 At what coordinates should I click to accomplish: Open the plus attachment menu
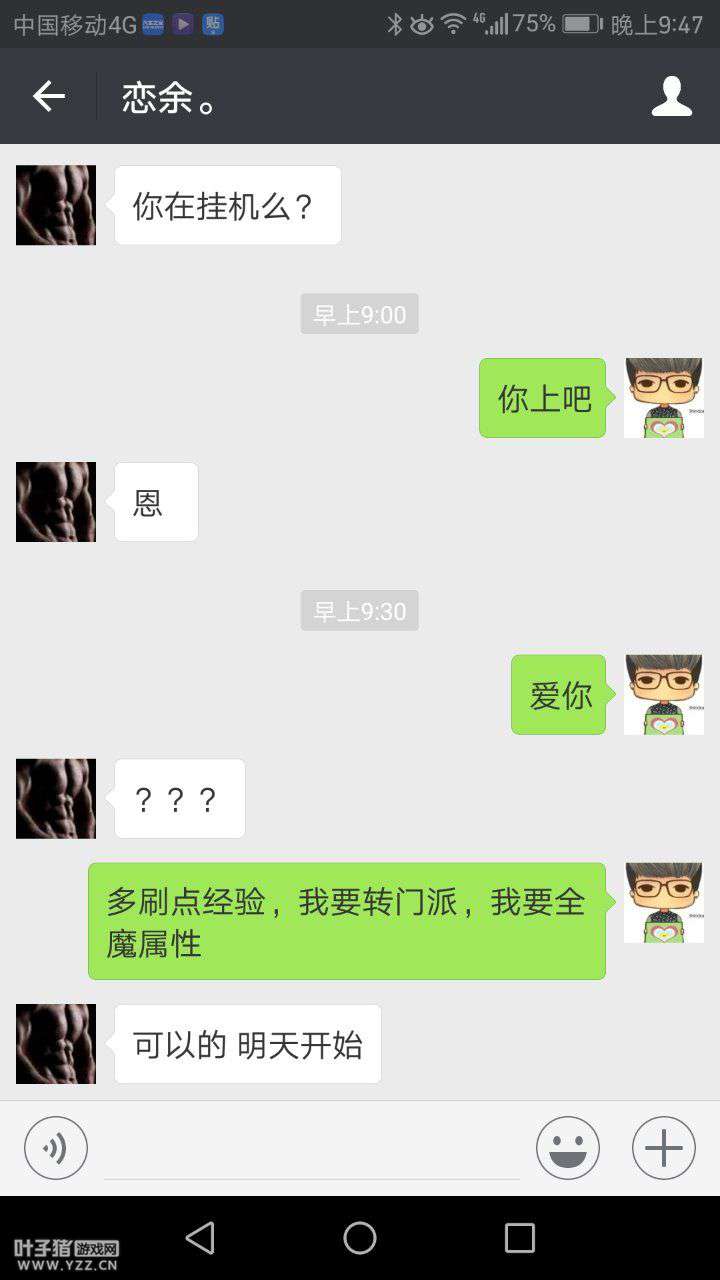click(663, 1148)
